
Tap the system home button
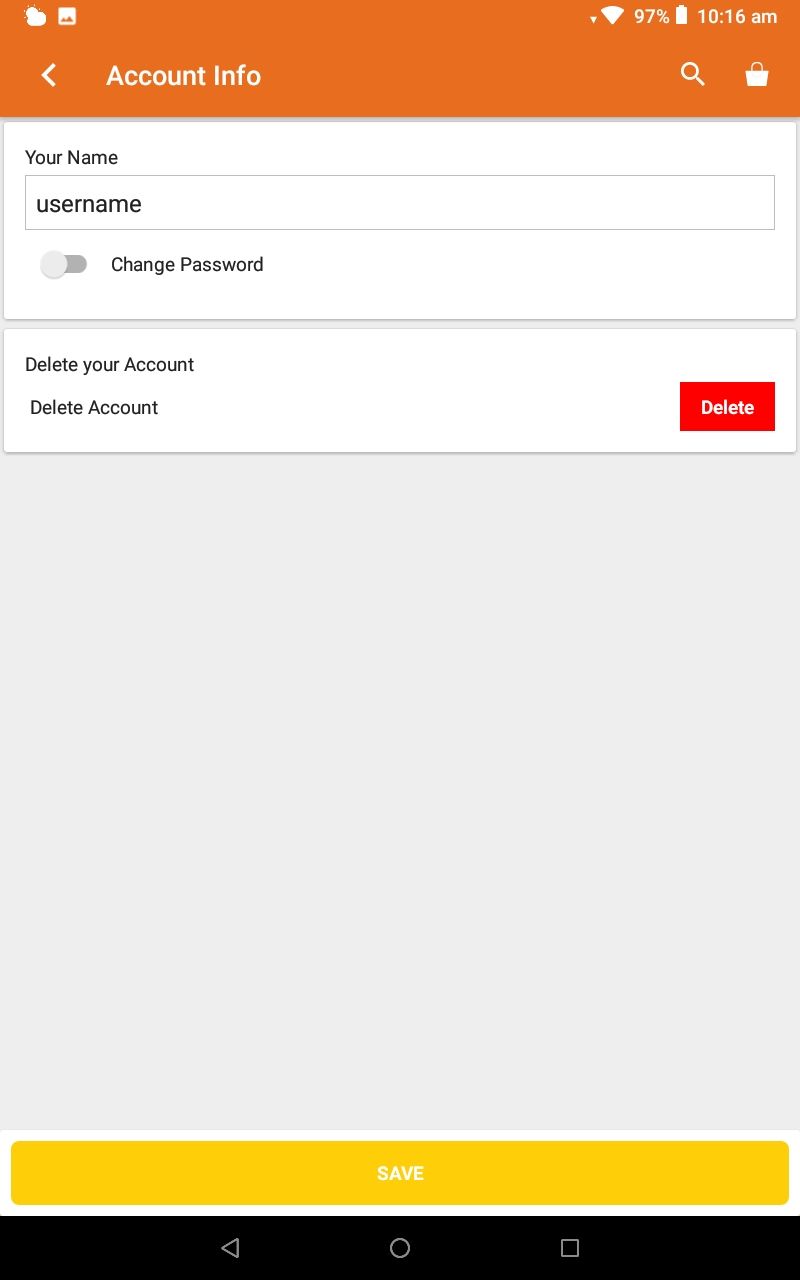400,1247
